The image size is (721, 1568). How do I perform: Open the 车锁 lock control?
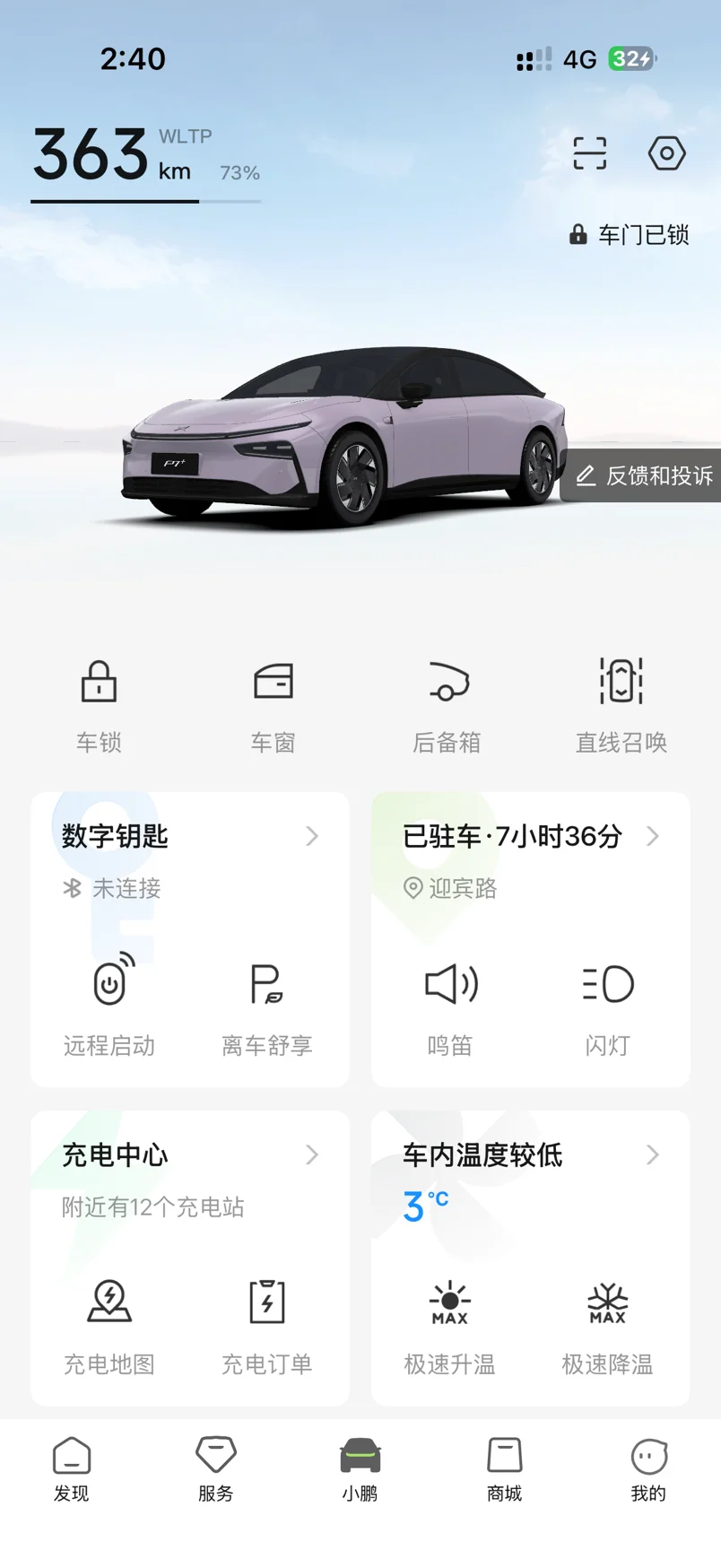[99, 703]
